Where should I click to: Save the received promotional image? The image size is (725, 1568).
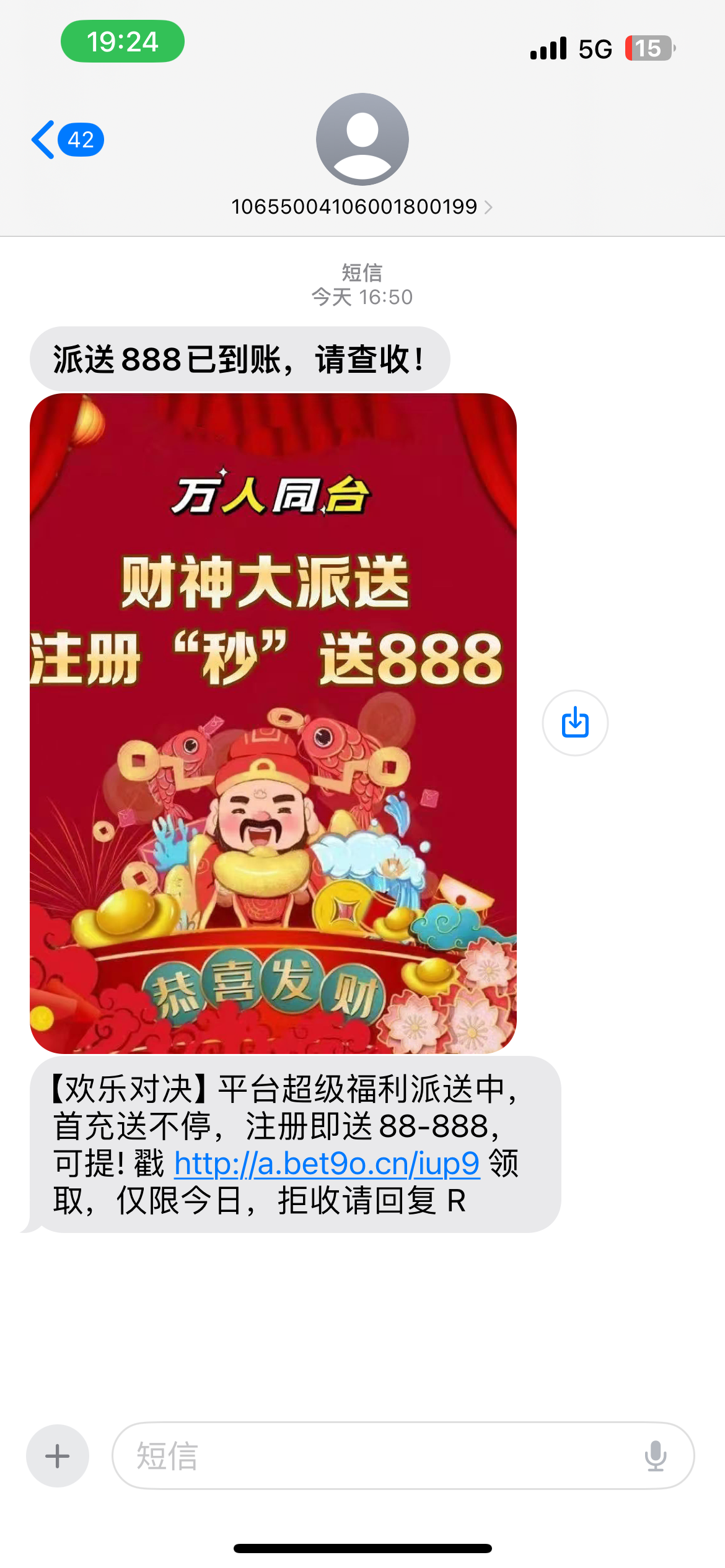pos(574,723)
